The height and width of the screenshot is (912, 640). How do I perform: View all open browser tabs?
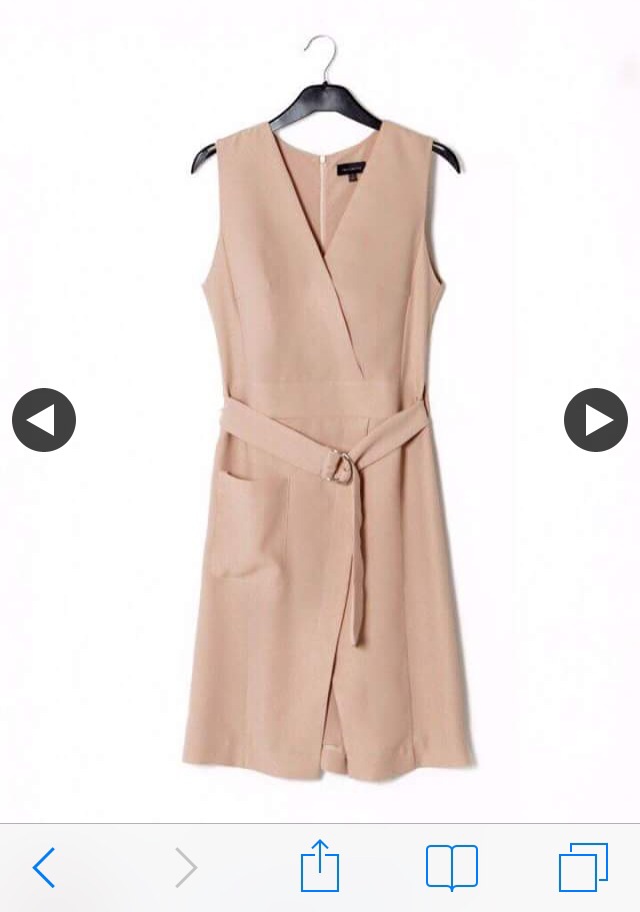click(583, 867)
